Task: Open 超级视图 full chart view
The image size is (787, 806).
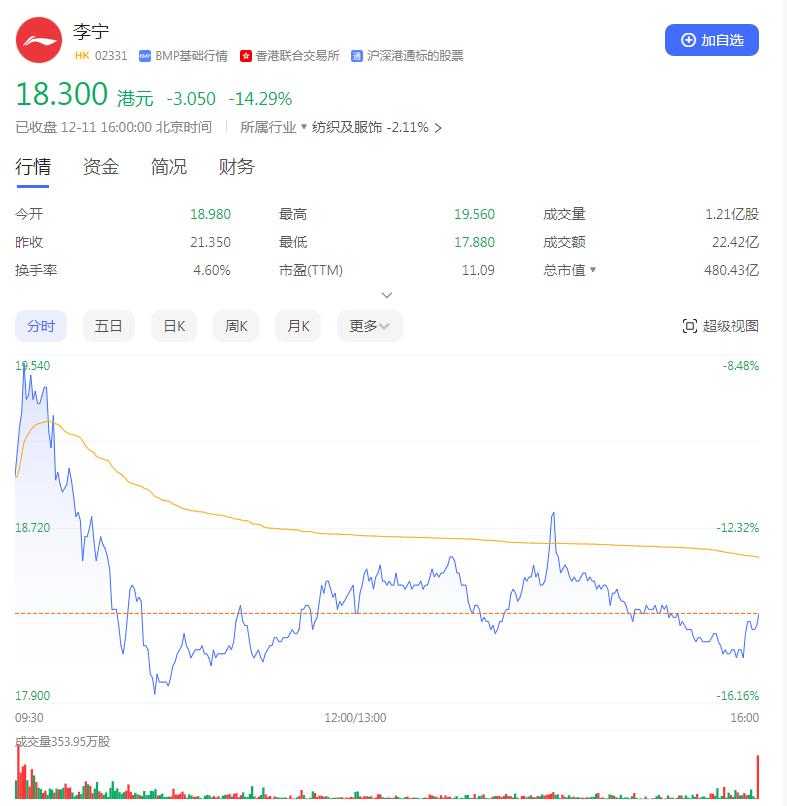Action: pos(720,326)
